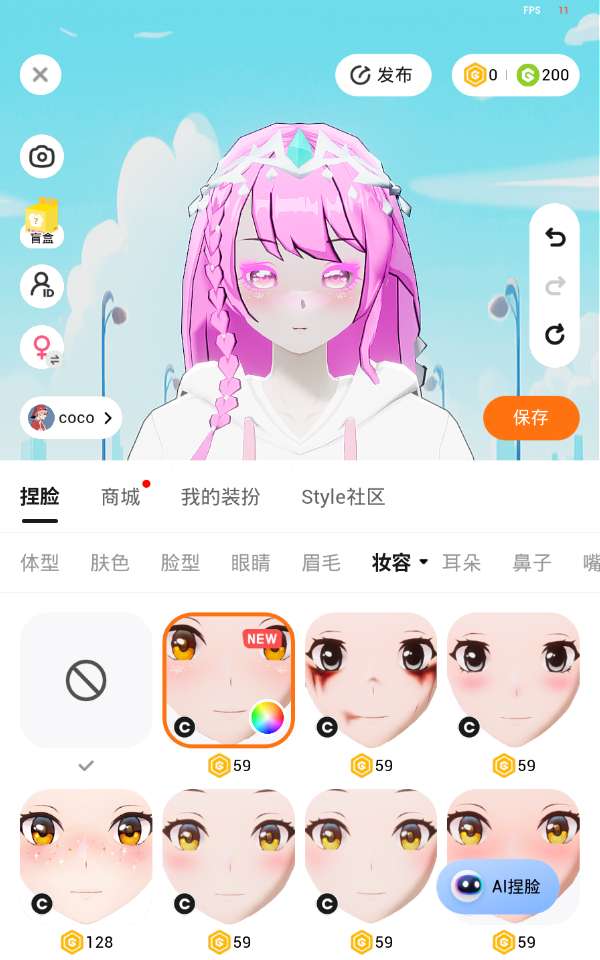Image resolution: width=600 pixels, height=960 pixels.
Task: Close the avatar editor
Action: [x=41, y=74]
